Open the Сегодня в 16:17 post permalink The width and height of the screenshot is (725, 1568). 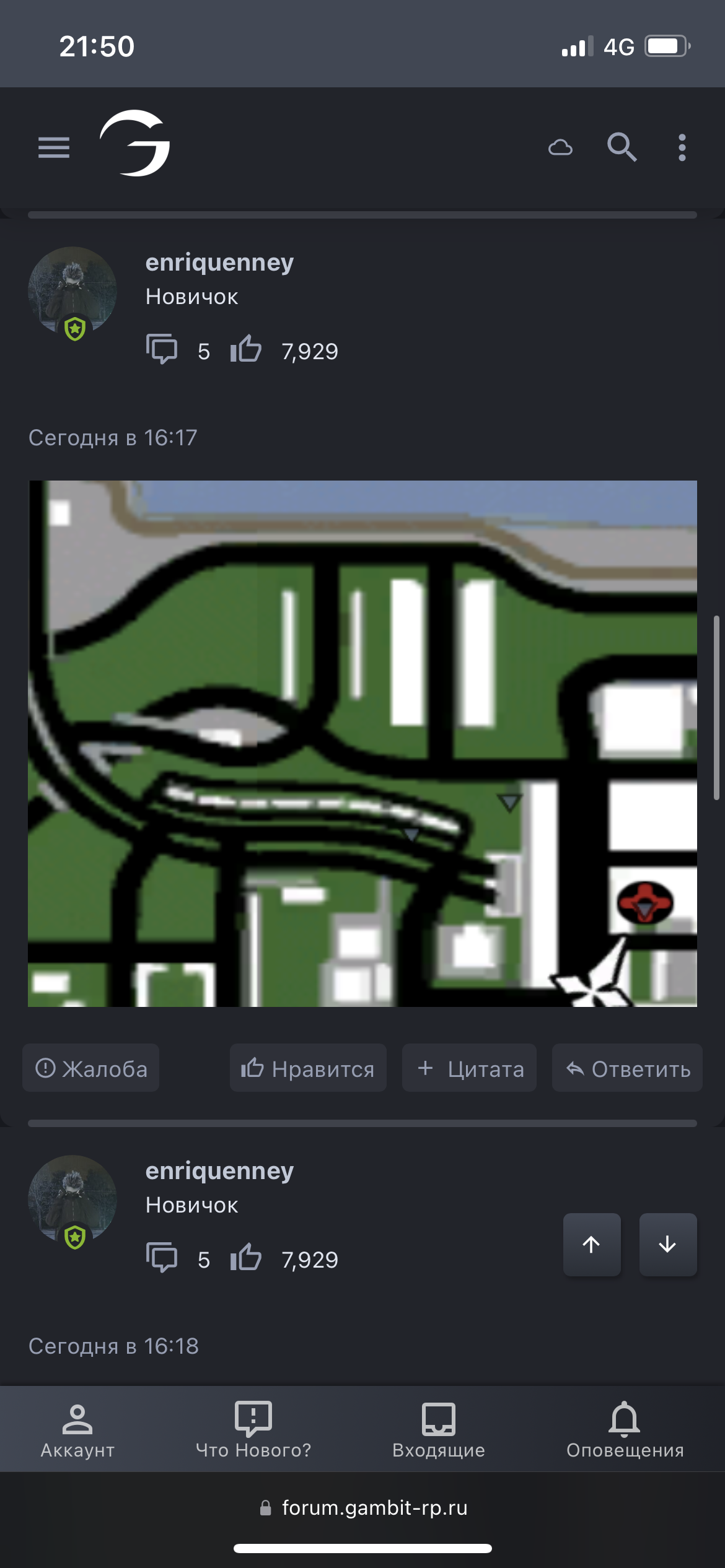tap(113, 438)
